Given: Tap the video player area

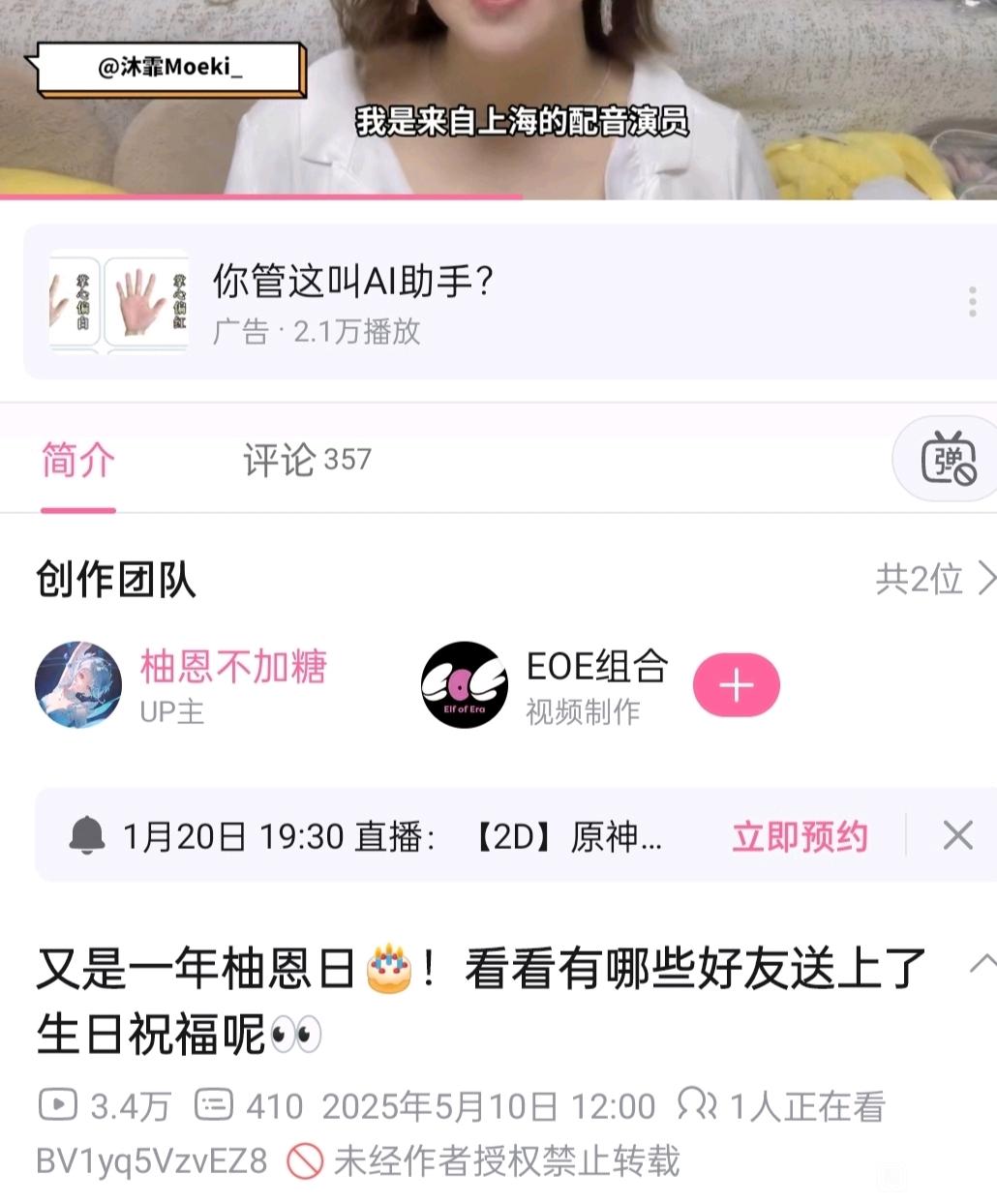Looking at the screenshot, I should (498, 97).
